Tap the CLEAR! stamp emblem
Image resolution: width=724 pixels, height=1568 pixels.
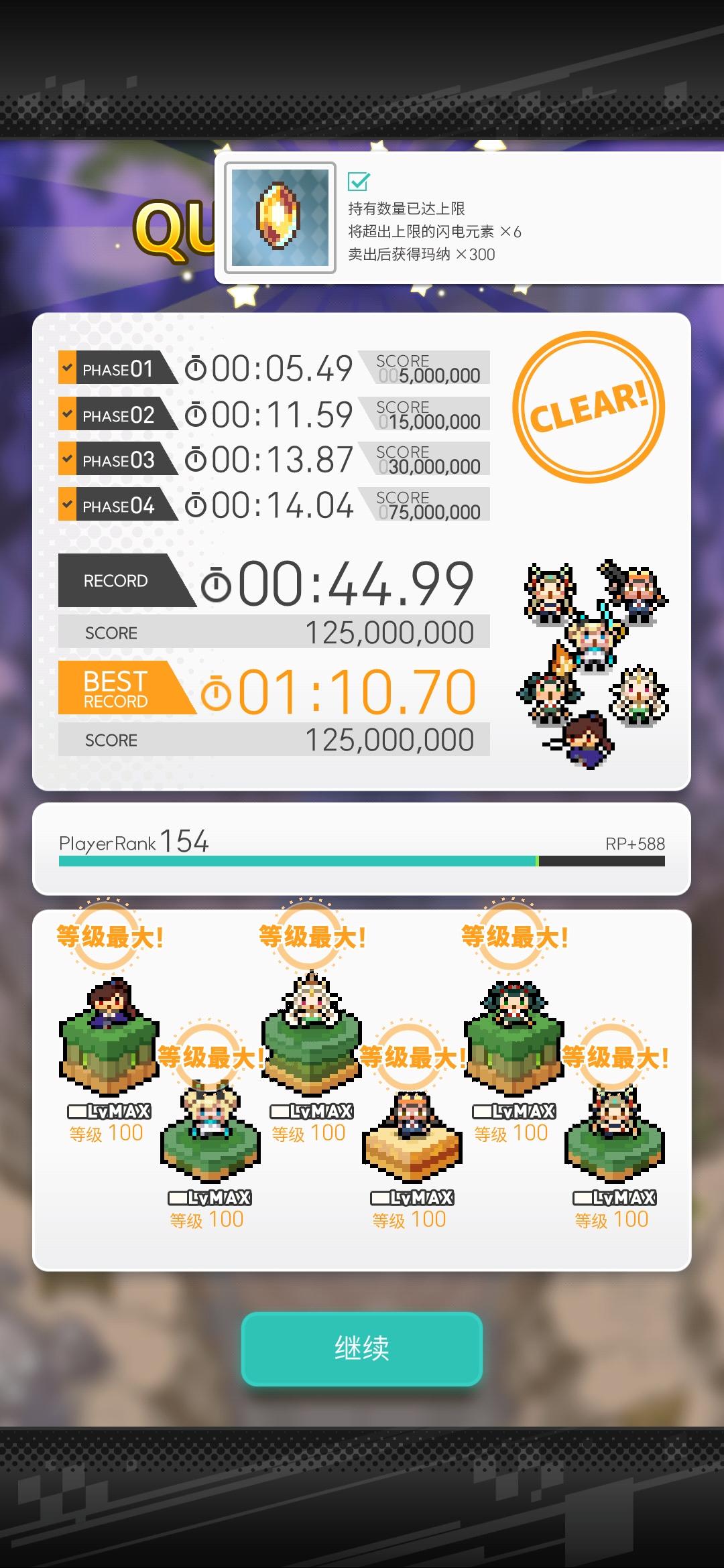tap(587, 403)
